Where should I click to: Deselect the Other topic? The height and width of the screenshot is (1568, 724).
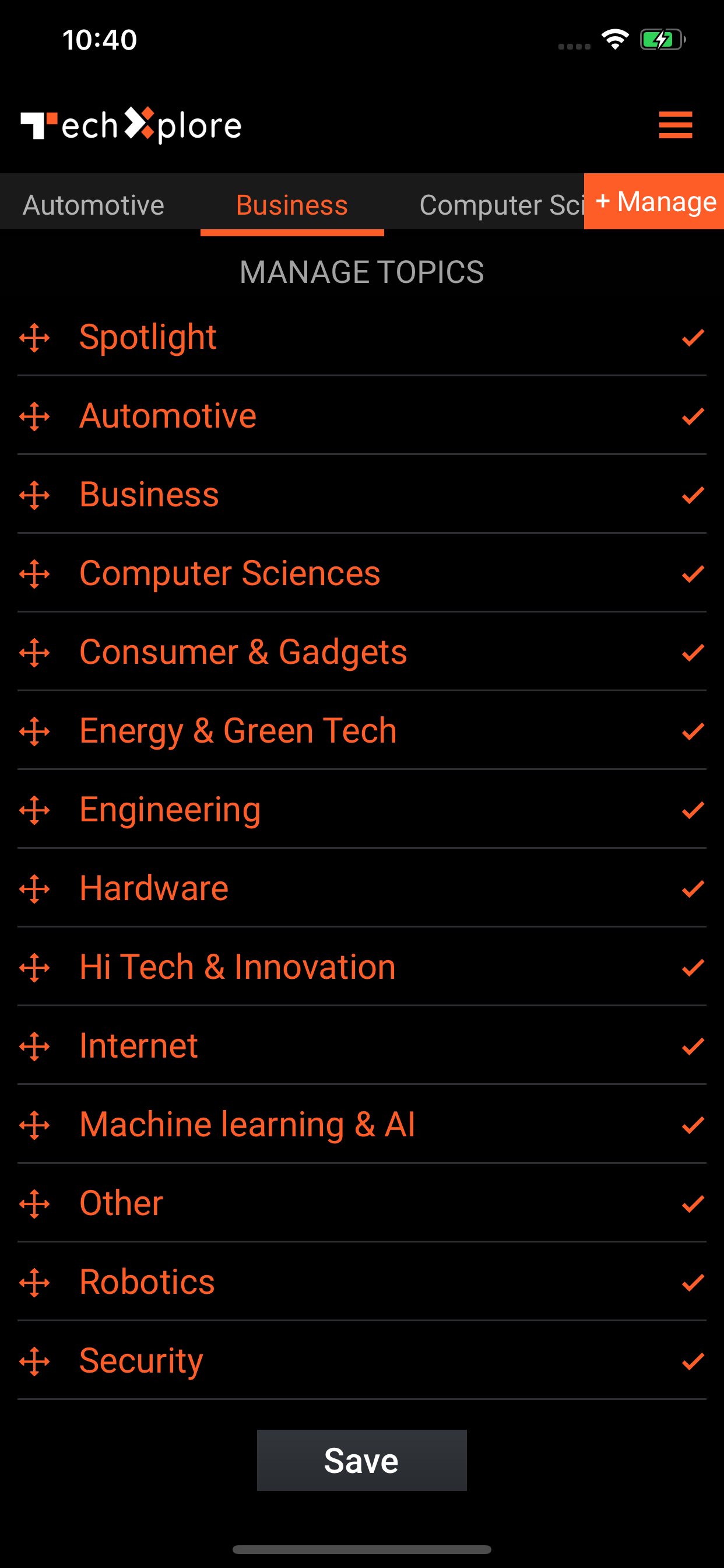tap(693, 1204)
